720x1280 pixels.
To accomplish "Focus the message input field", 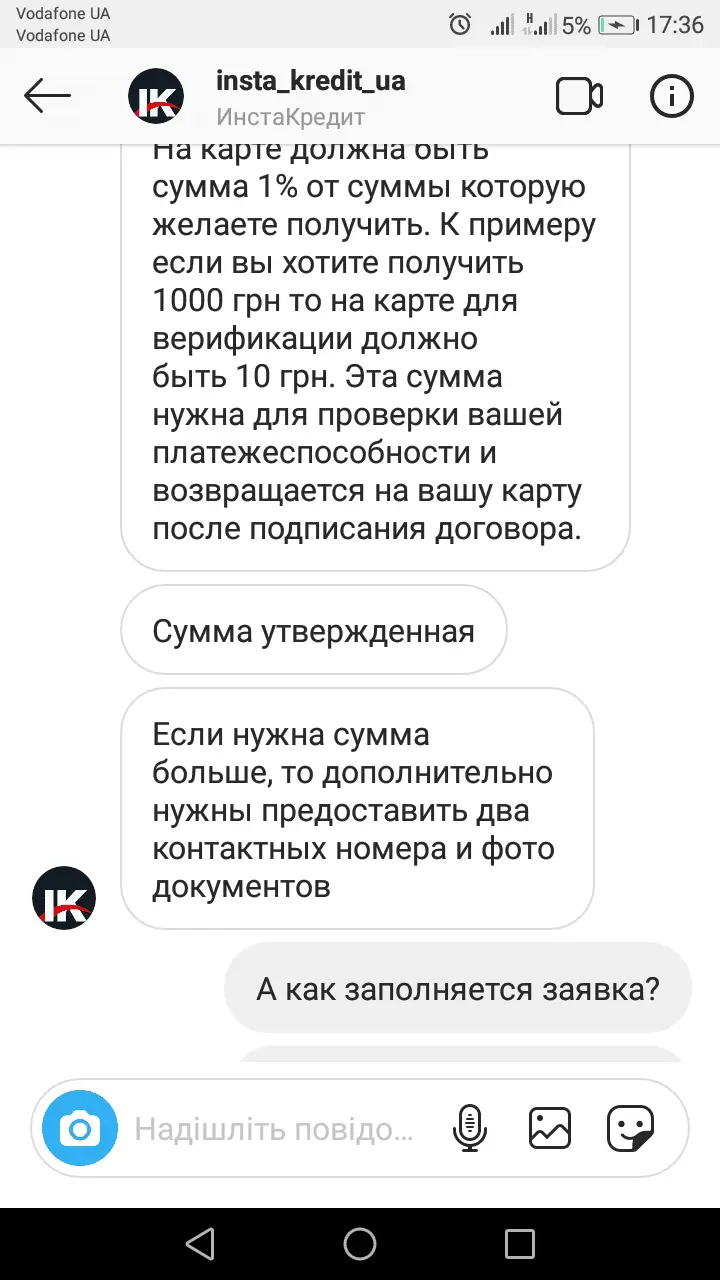I will point(275,1130).
